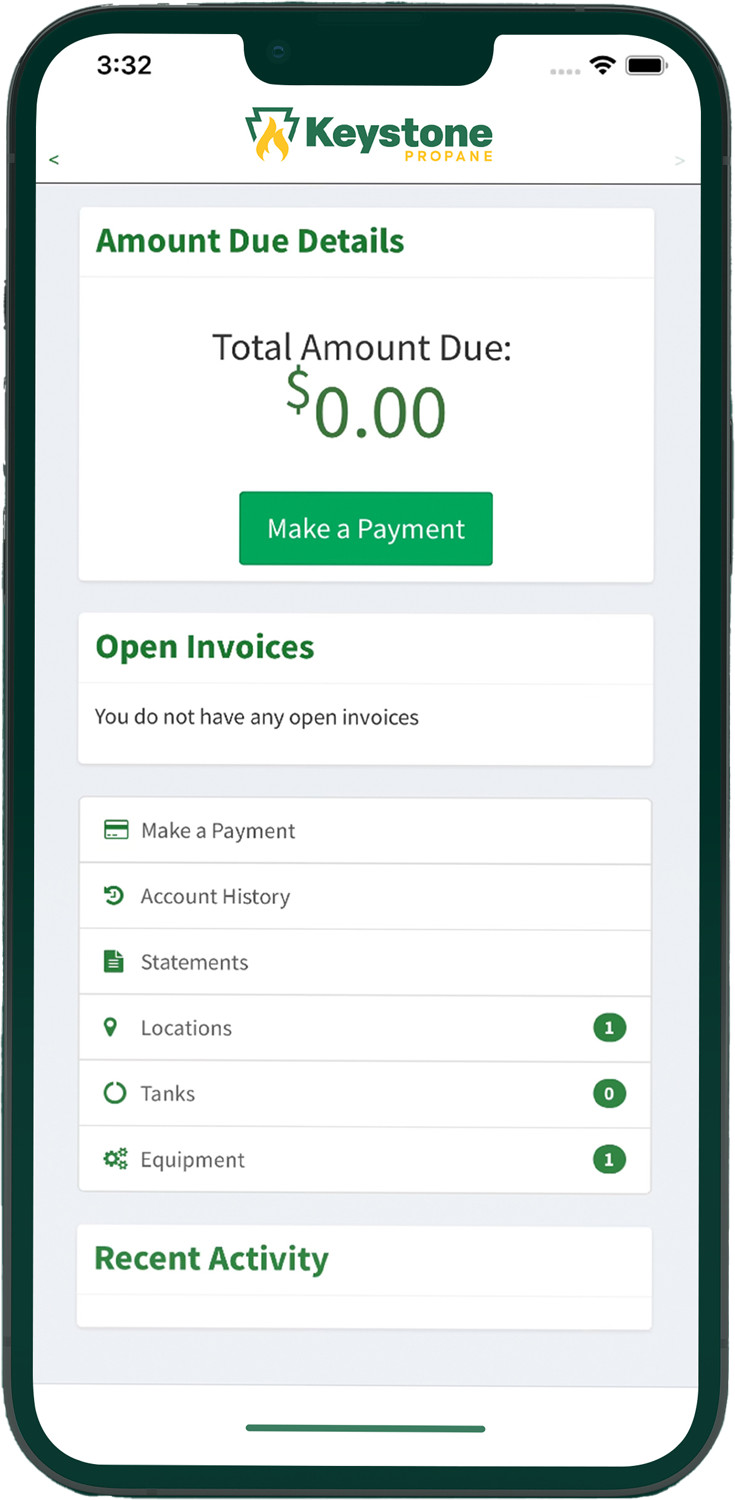
Task: Tap the green Make a Payment button
Action: point(366,529)
